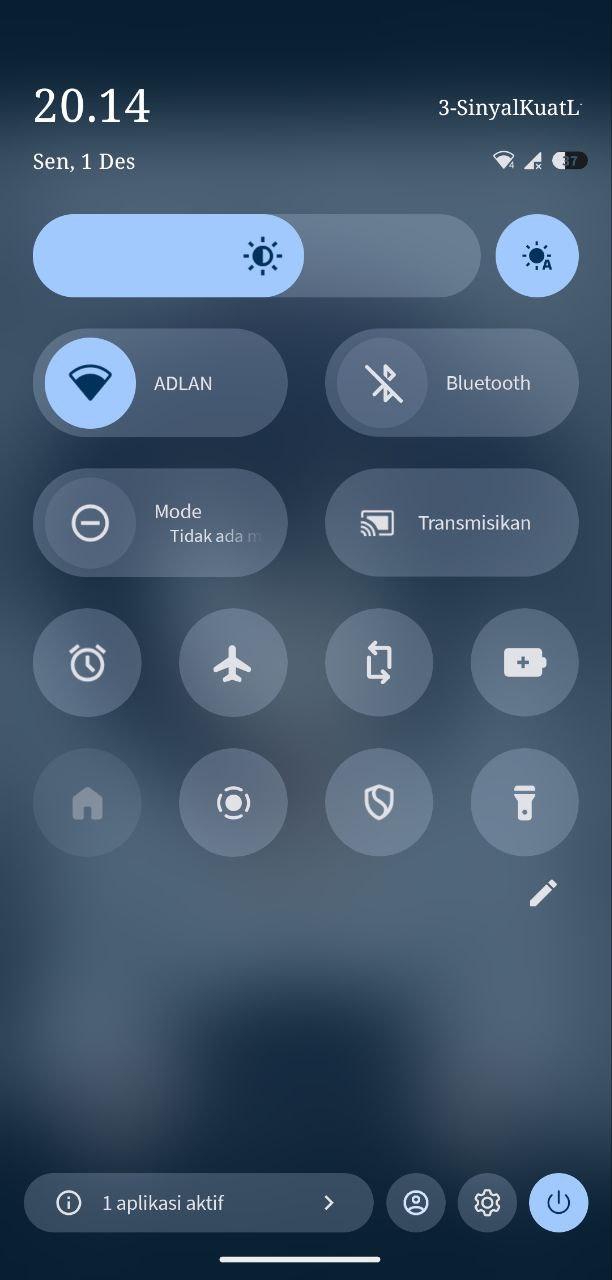Open the home controls tile
The image size is (612, 1280).
pyautogui.click(x=87, y=803)
